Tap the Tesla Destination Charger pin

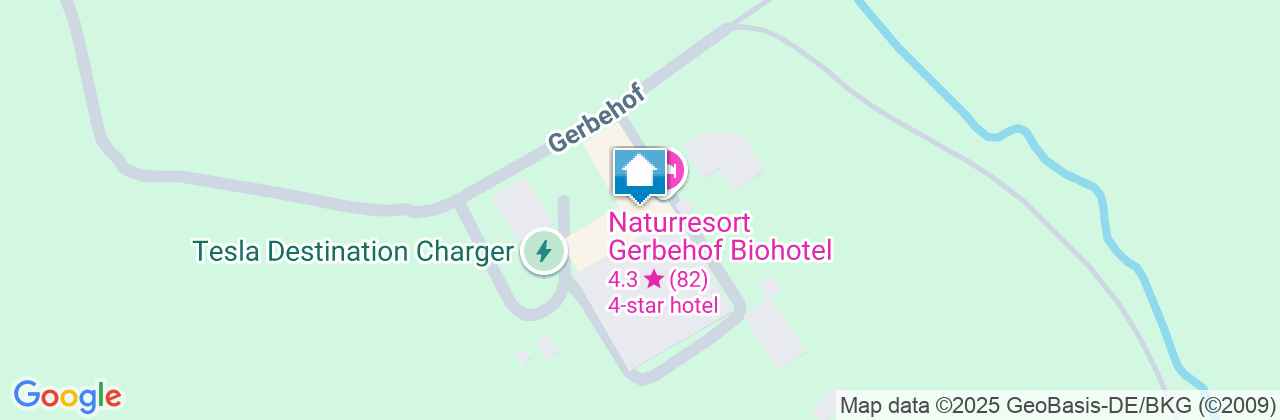click(543, 250)
